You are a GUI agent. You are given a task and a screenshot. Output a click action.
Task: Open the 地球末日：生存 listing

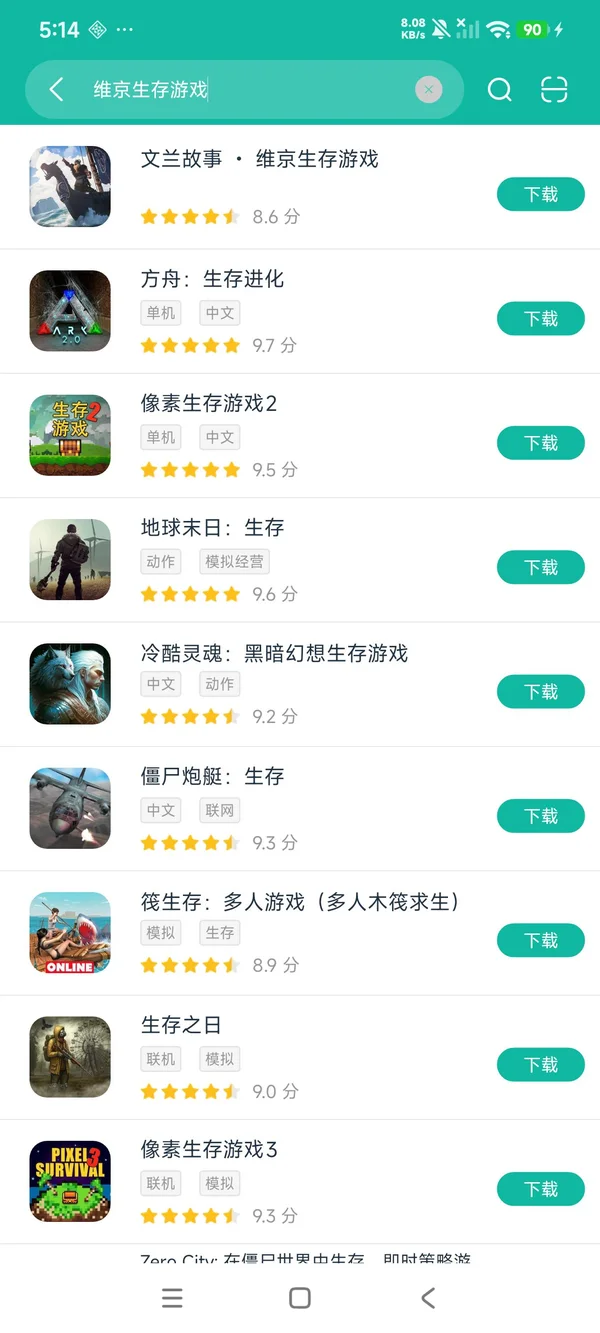coord(212,528)
